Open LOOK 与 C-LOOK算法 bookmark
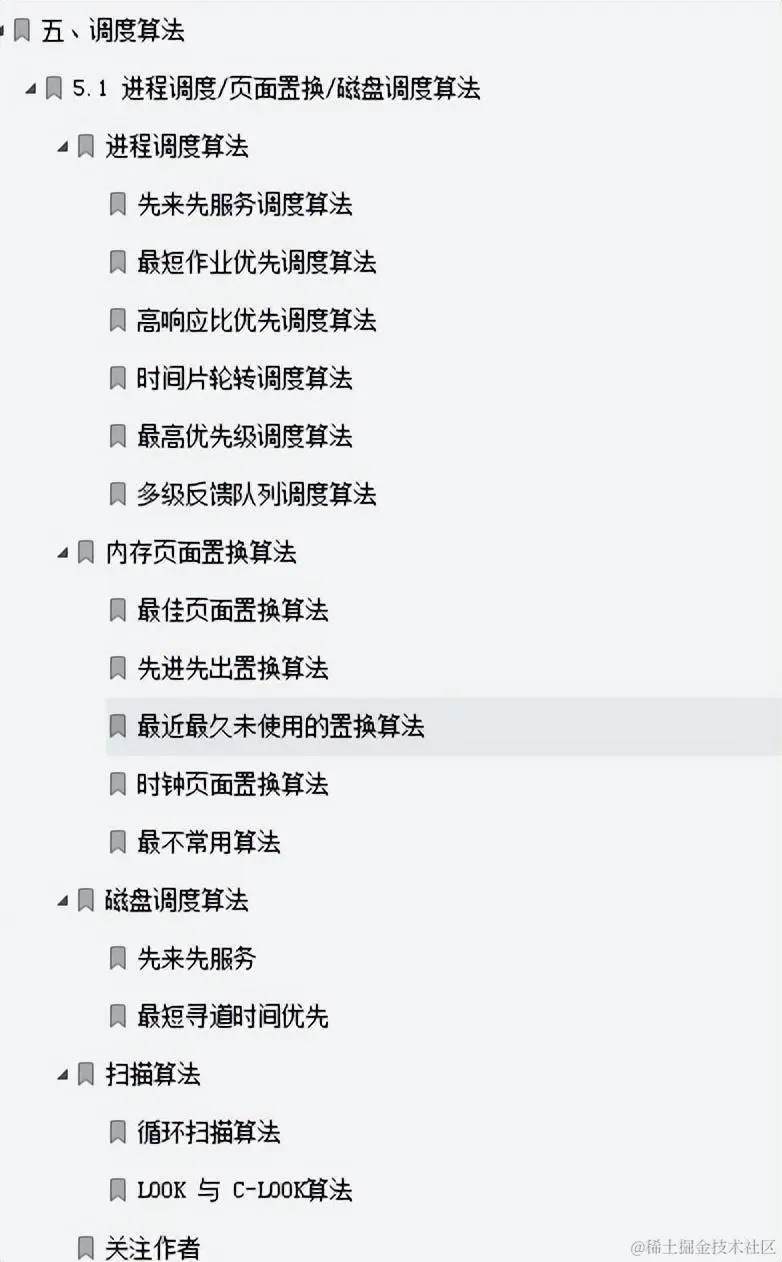The image size is (782, 1262). click(x=244, y=1191)
